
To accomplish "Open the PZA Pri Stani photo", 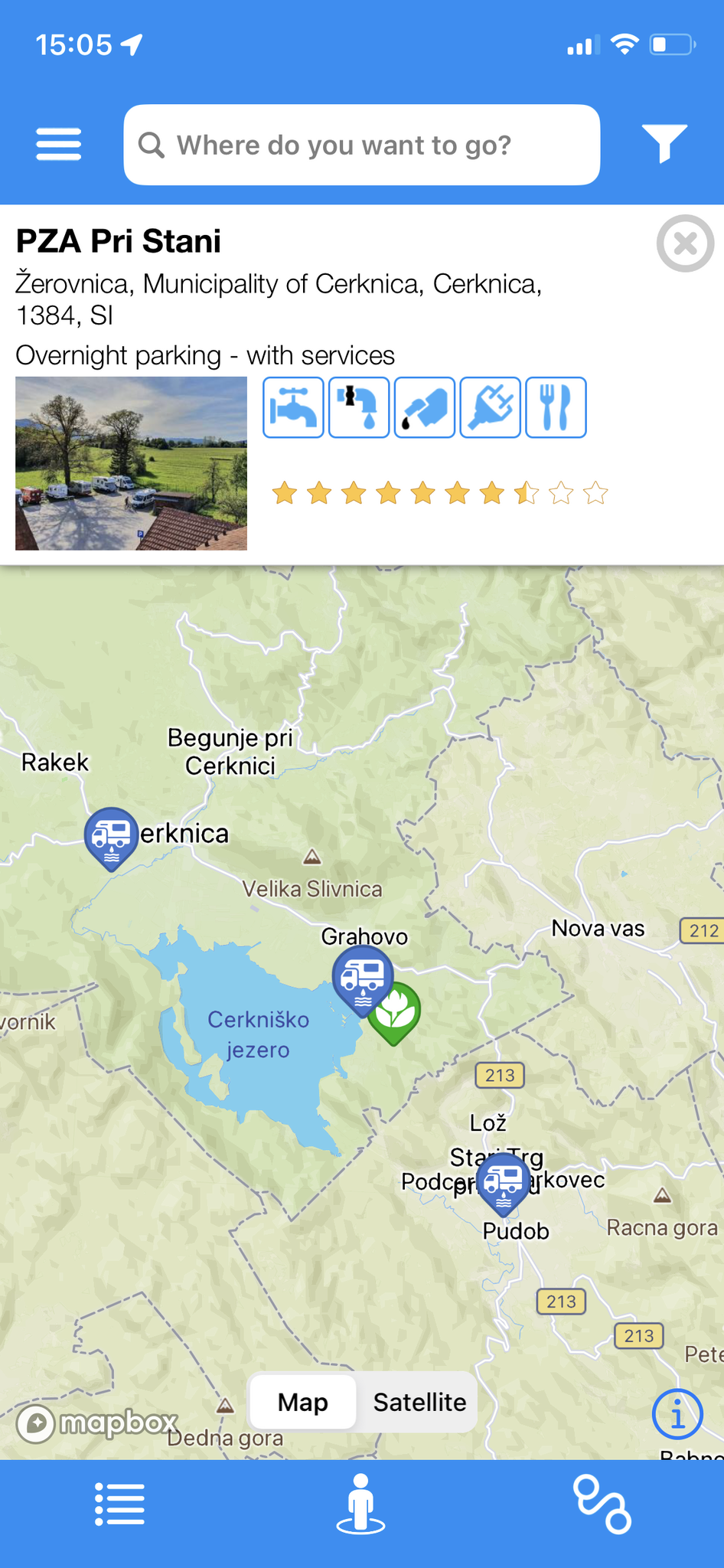I will pyautogui.click(x=131, y=463).
